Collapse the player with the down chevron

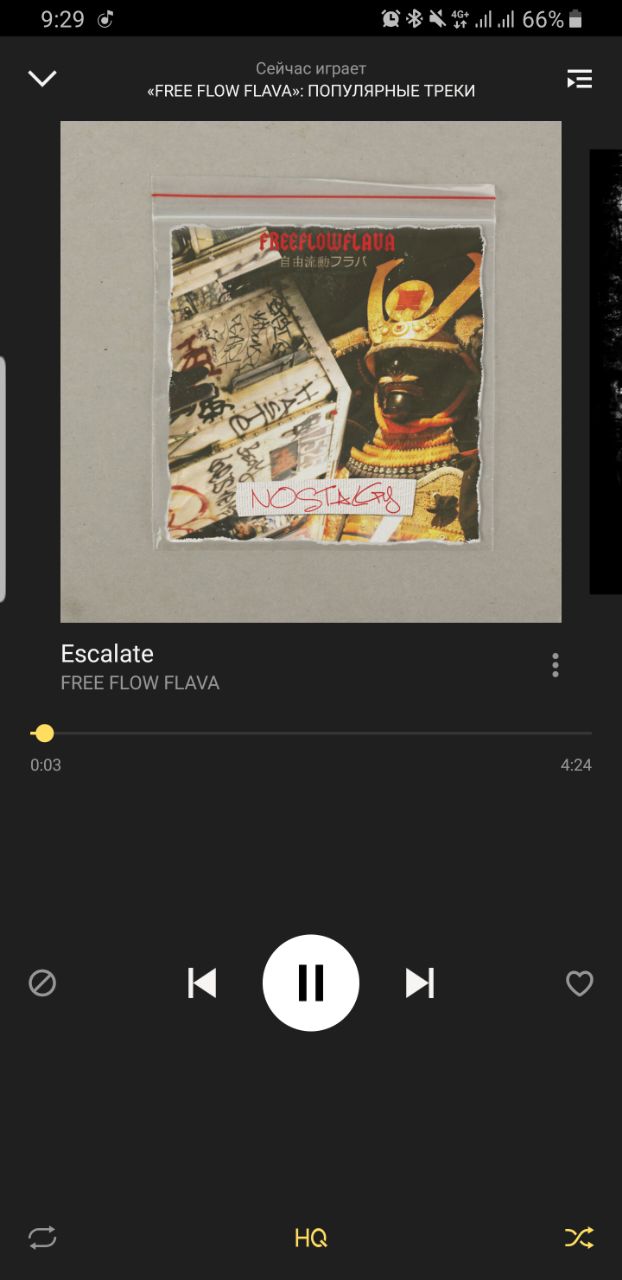coord(42,79)
